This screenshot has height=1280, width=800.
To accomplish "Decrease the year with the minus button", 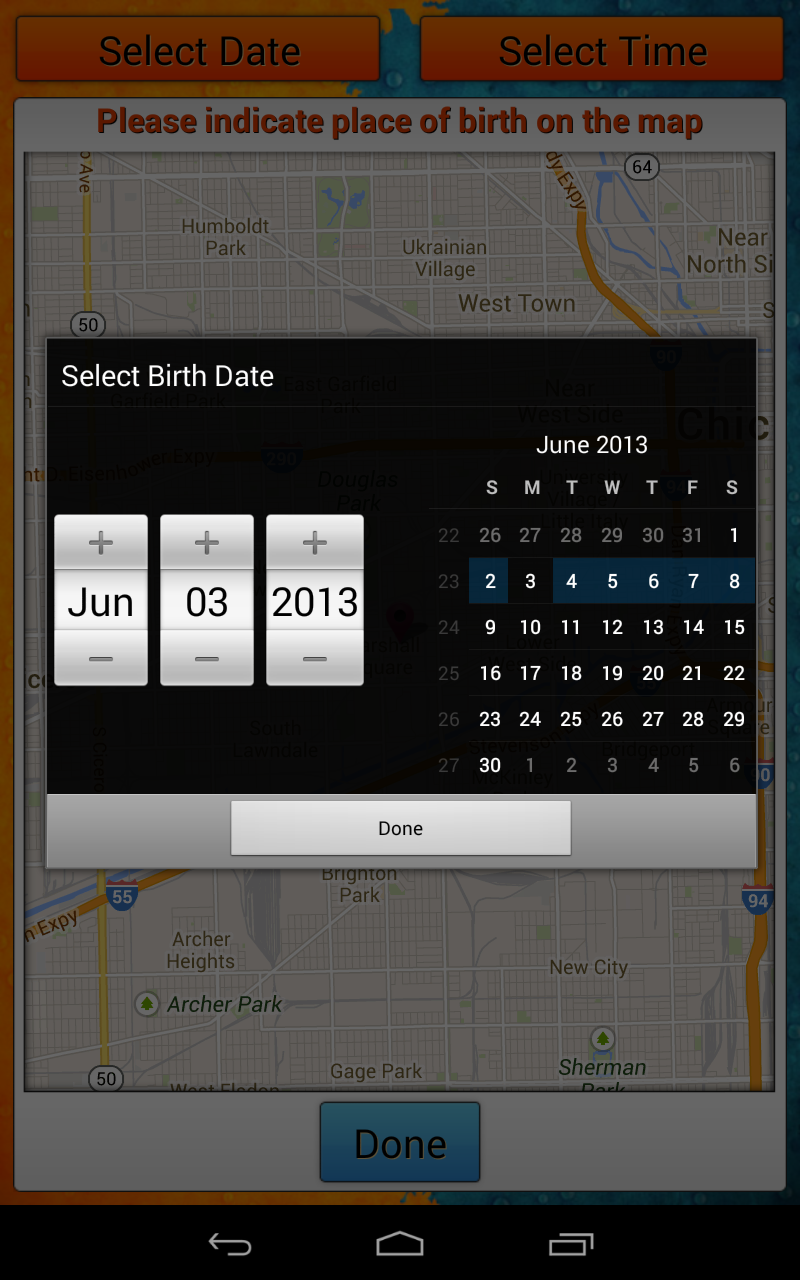I will pyautogui.click(x=315, y=659).
